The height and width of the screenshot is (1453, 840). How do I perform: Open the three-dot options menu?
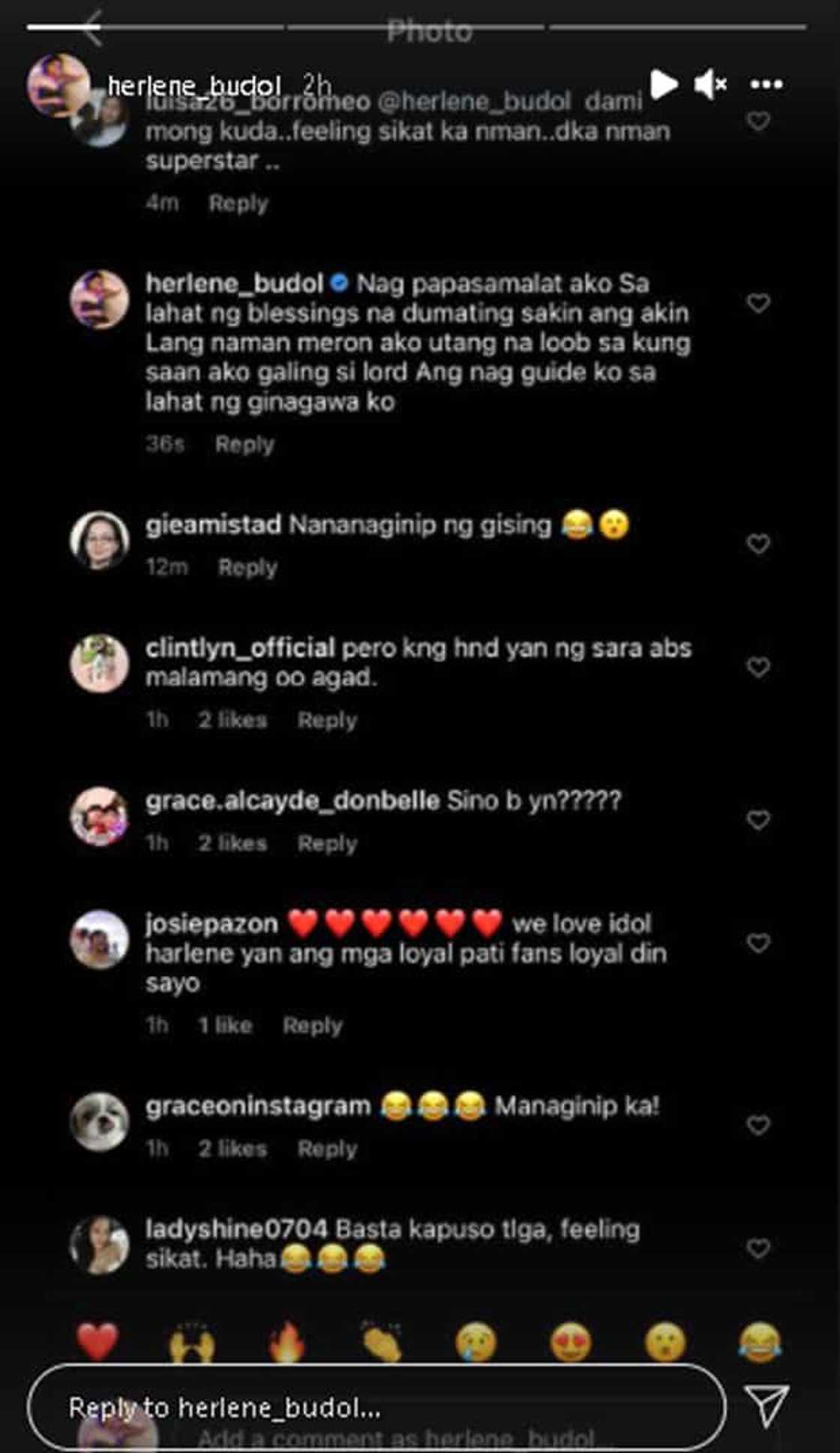click(x=765, y=85)
